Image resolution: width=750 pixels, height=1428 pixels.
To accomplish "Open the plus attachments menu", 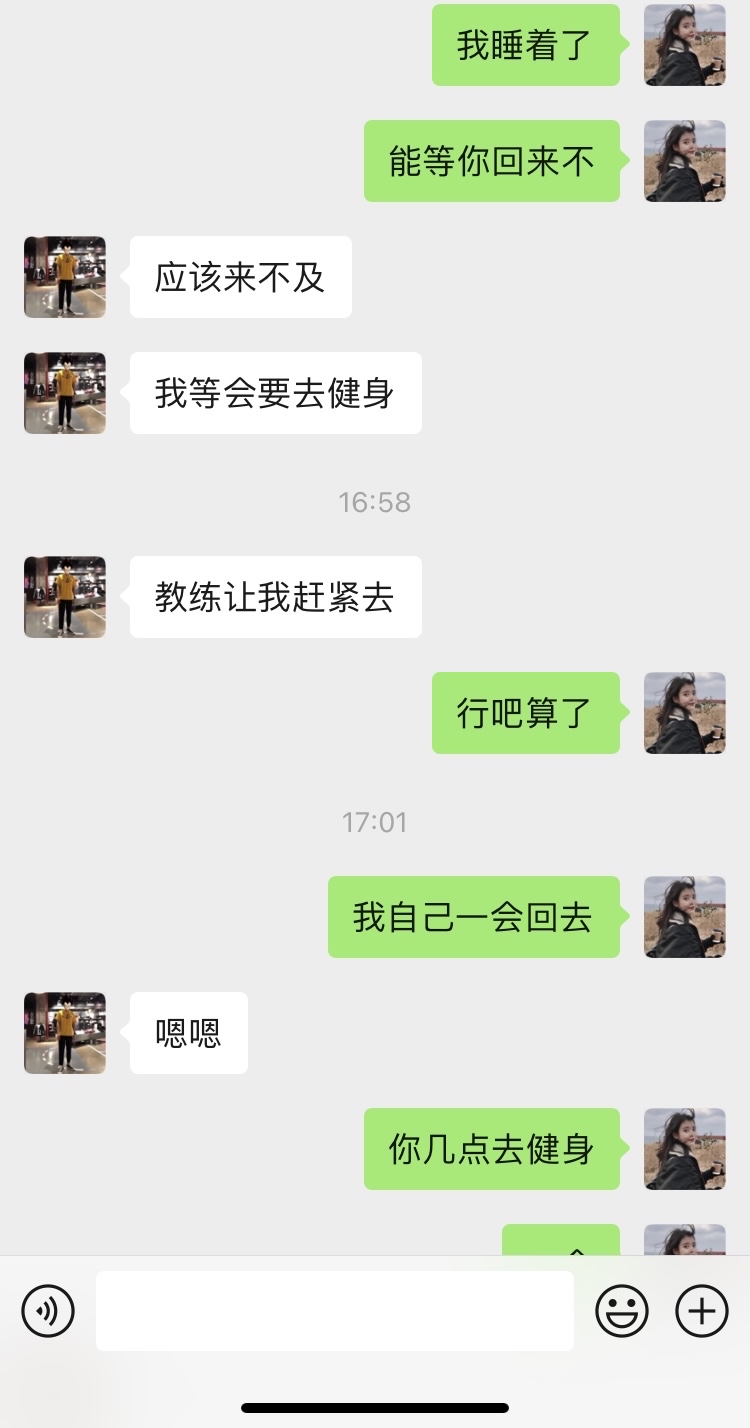I will click(x=702, y=1310).
